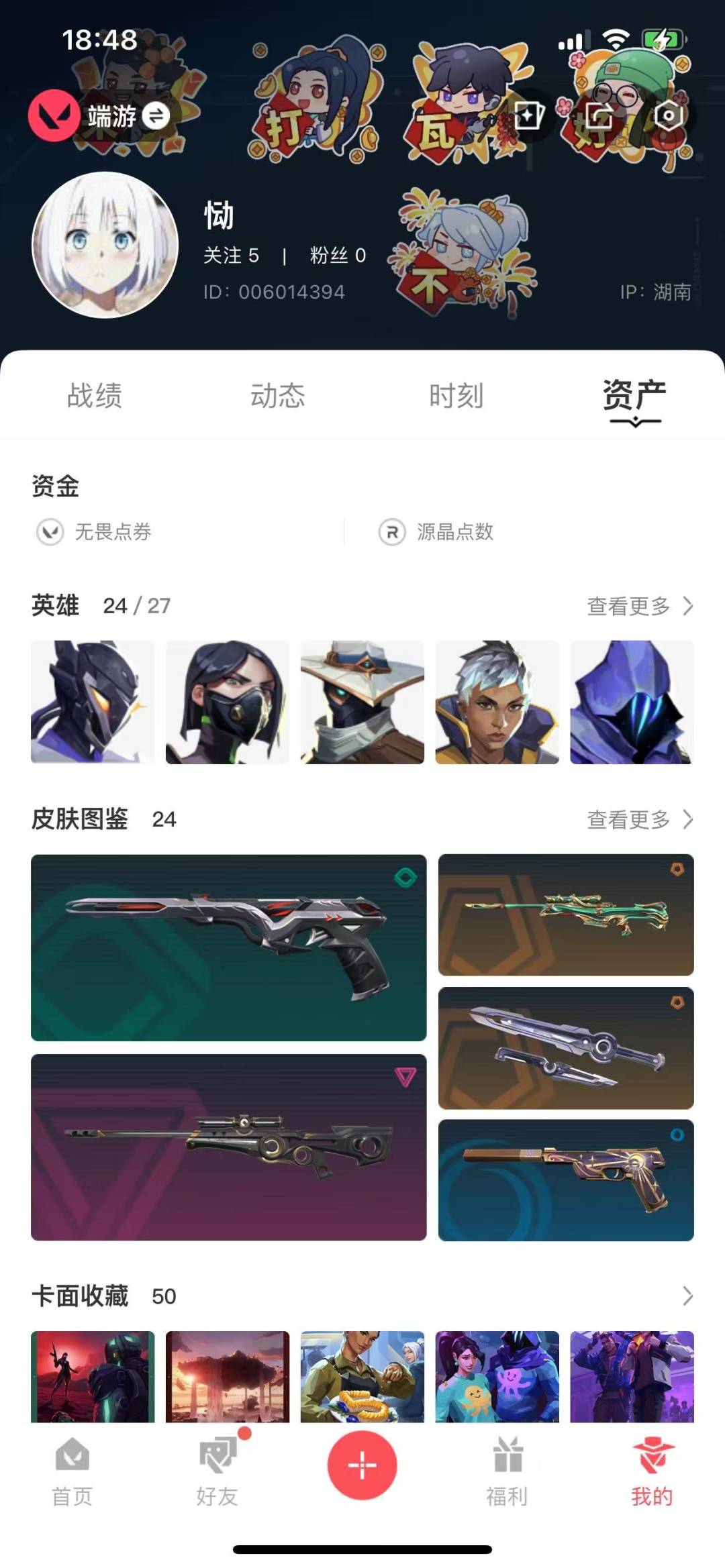View the 粉丝 0 followers list
This screenshot has height=1568, width=725.
coord(338,256)
